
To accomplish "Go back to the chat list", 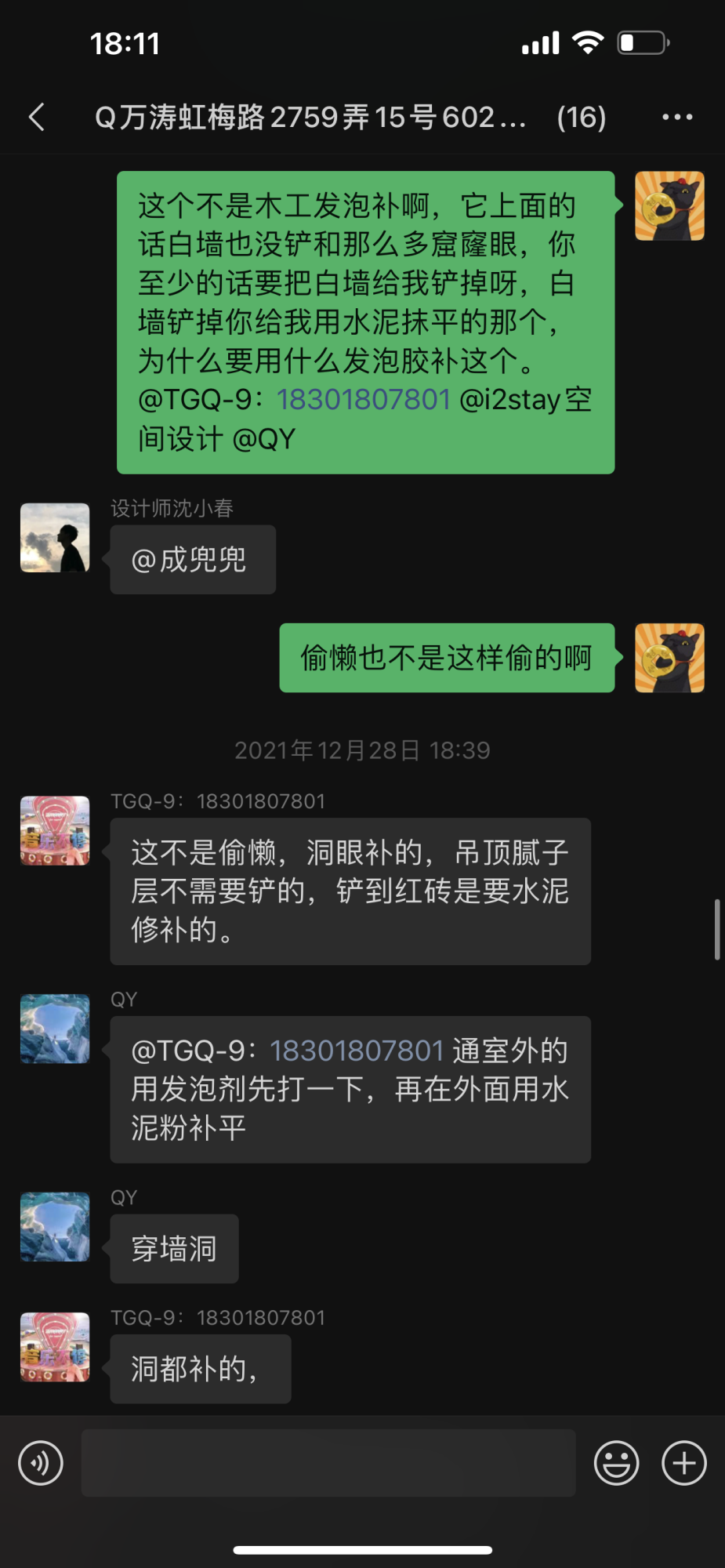I will click(37, 118).
